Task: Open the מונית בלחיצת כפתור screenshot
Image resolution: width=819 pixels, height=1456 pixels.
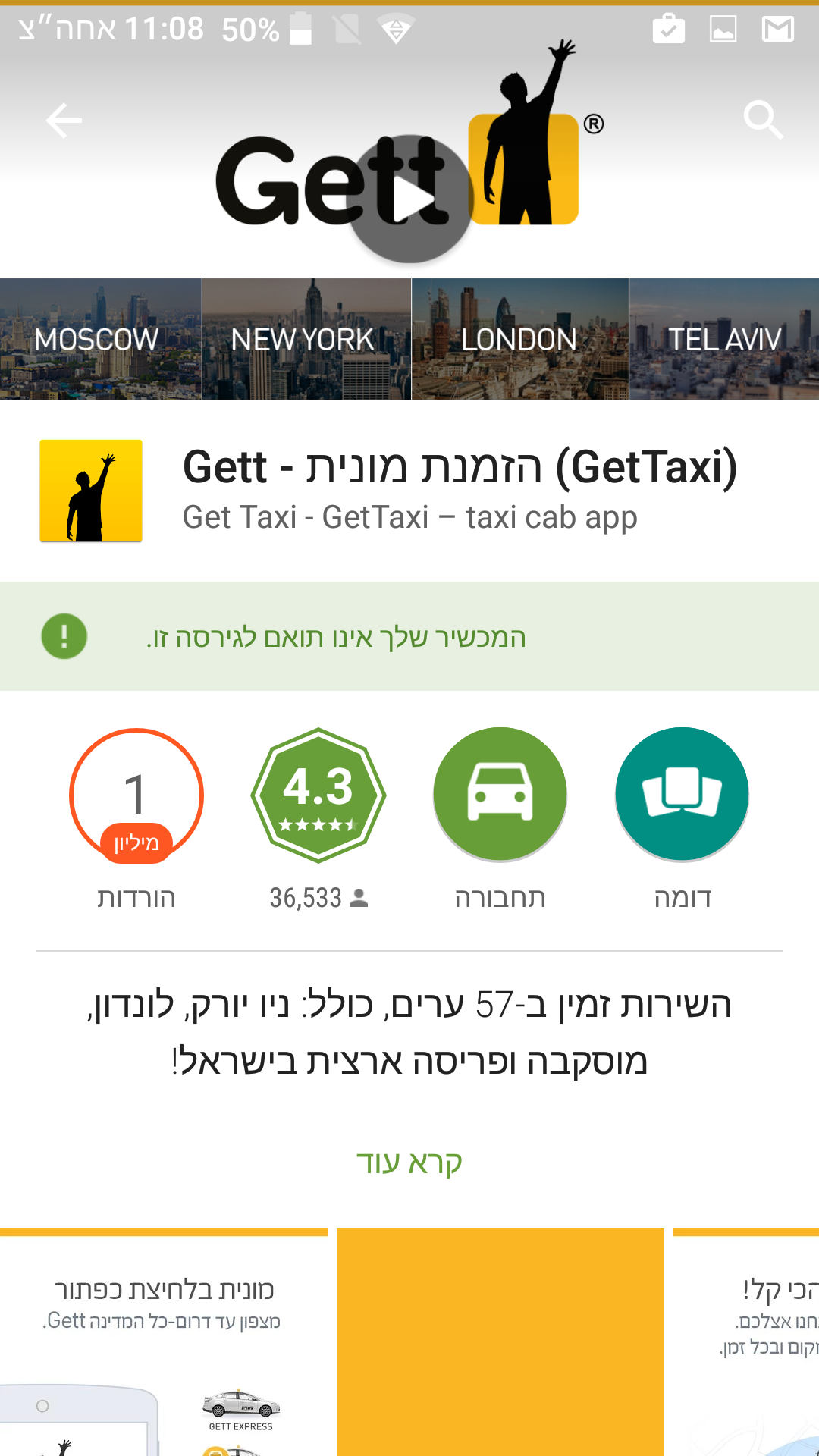Action: point(163,1342)
